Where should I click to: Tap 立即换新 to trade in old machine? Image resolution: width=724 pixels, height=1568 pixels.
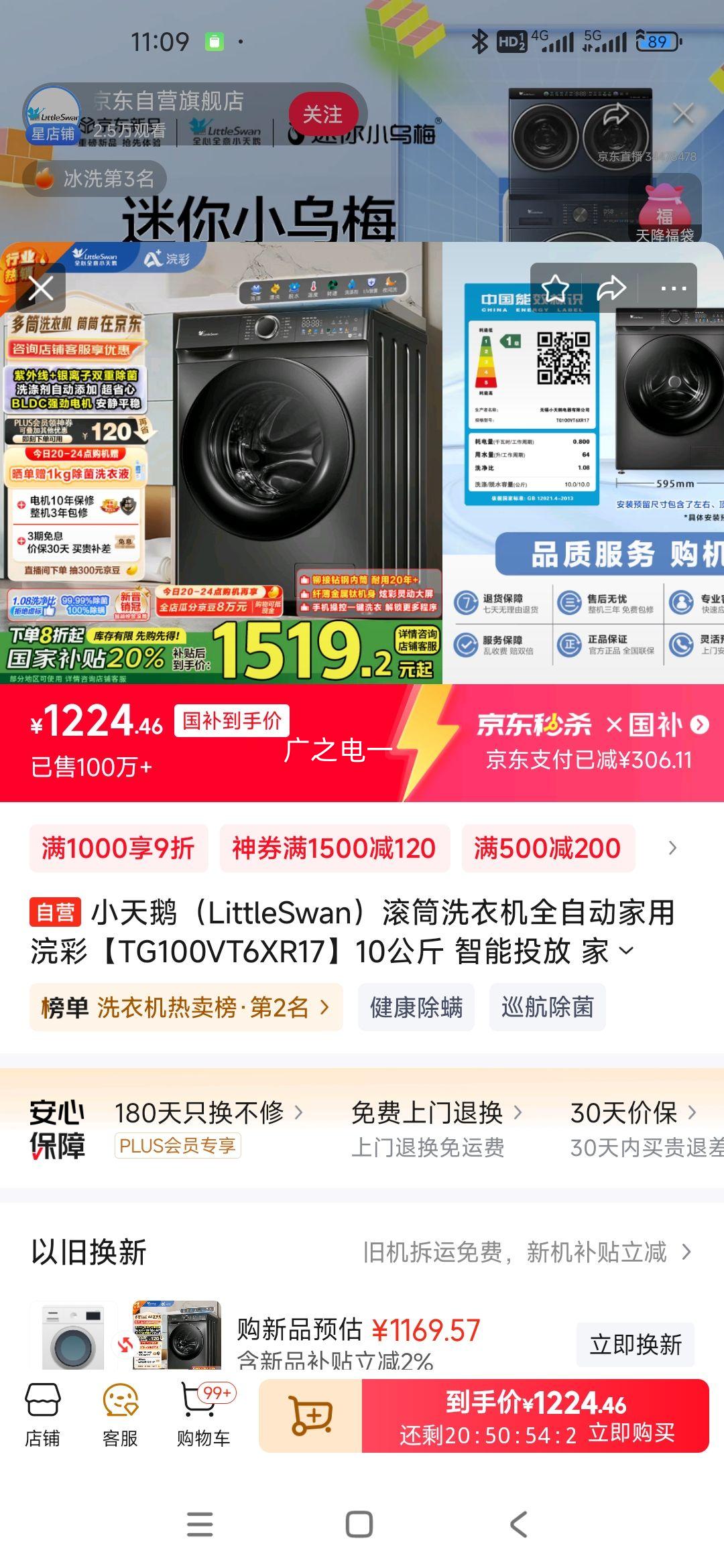pos(635,1342)
